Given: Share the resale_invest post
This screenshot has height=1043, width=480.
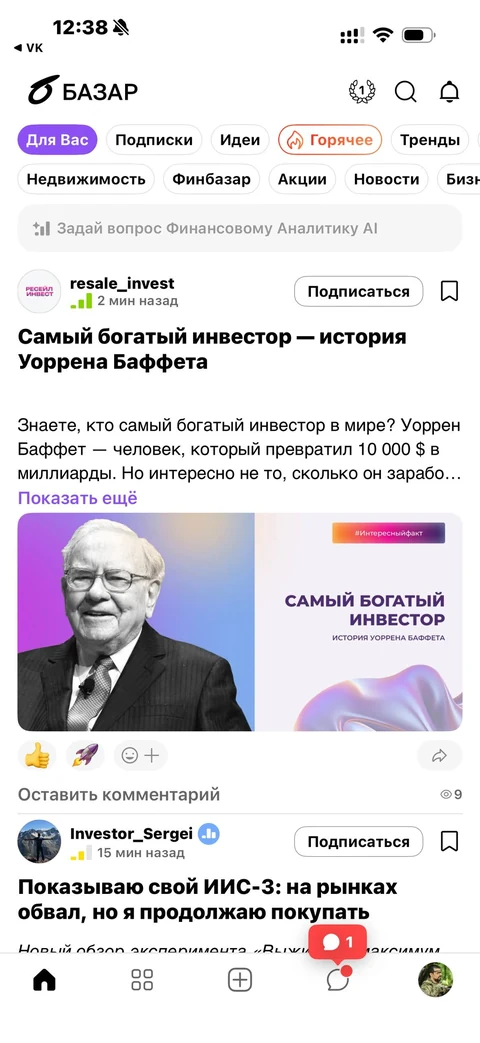Looking at the screenshot, I should click(439, 756).
